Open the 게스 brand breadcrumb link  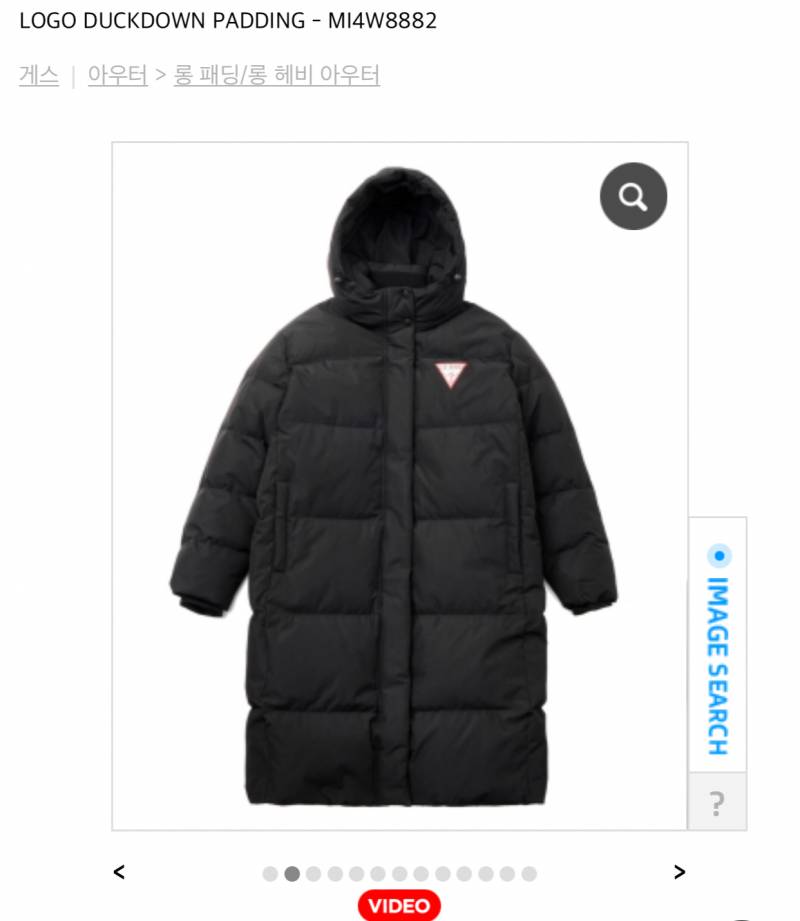[39, 75]
